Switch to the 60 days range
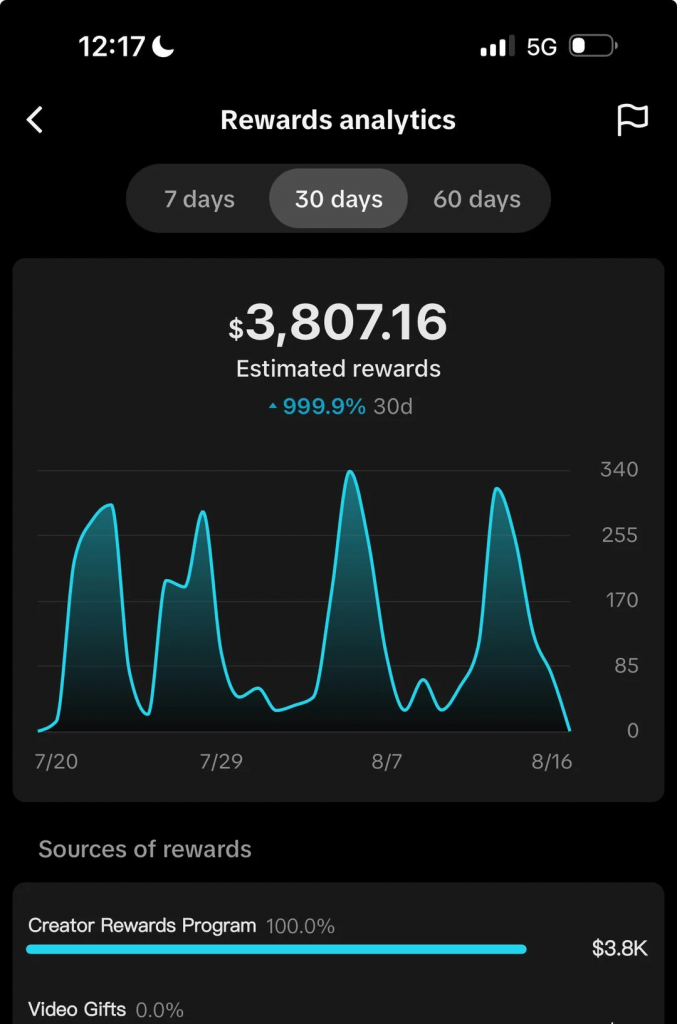 477,199
